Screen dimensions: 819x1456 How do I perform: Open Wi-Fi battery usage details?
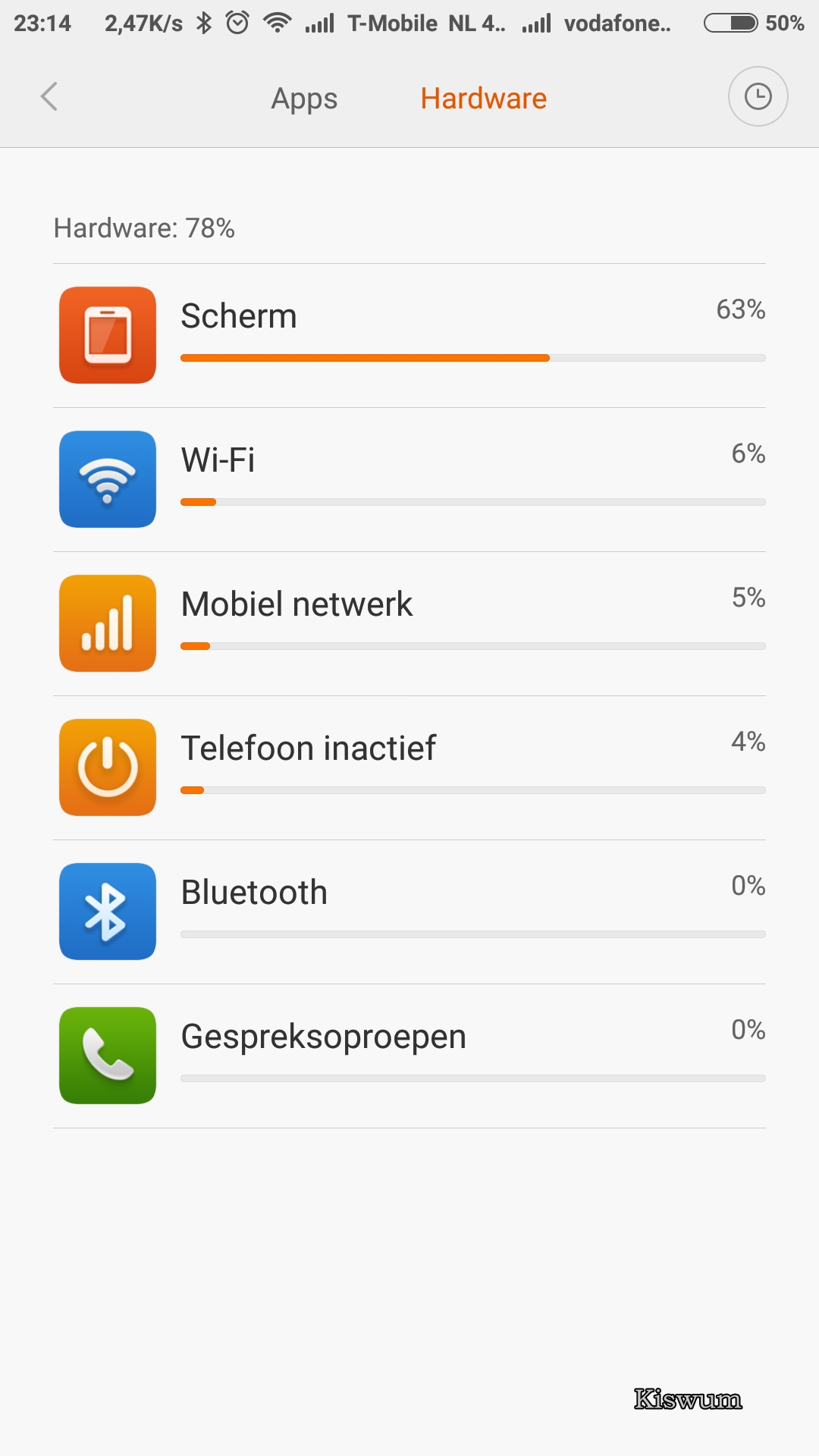(409, 480)
